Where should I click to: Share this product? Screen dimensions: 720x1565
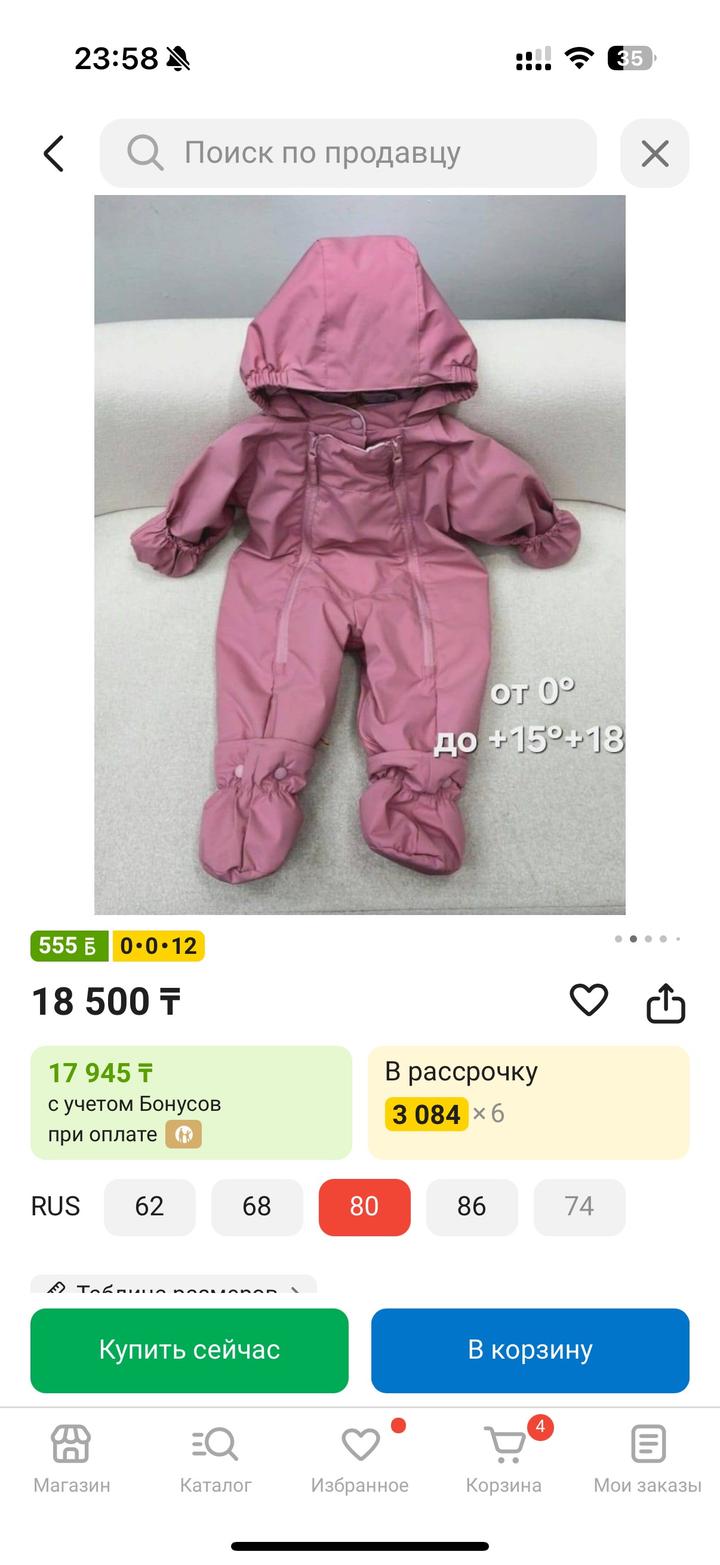point(665,1003)
